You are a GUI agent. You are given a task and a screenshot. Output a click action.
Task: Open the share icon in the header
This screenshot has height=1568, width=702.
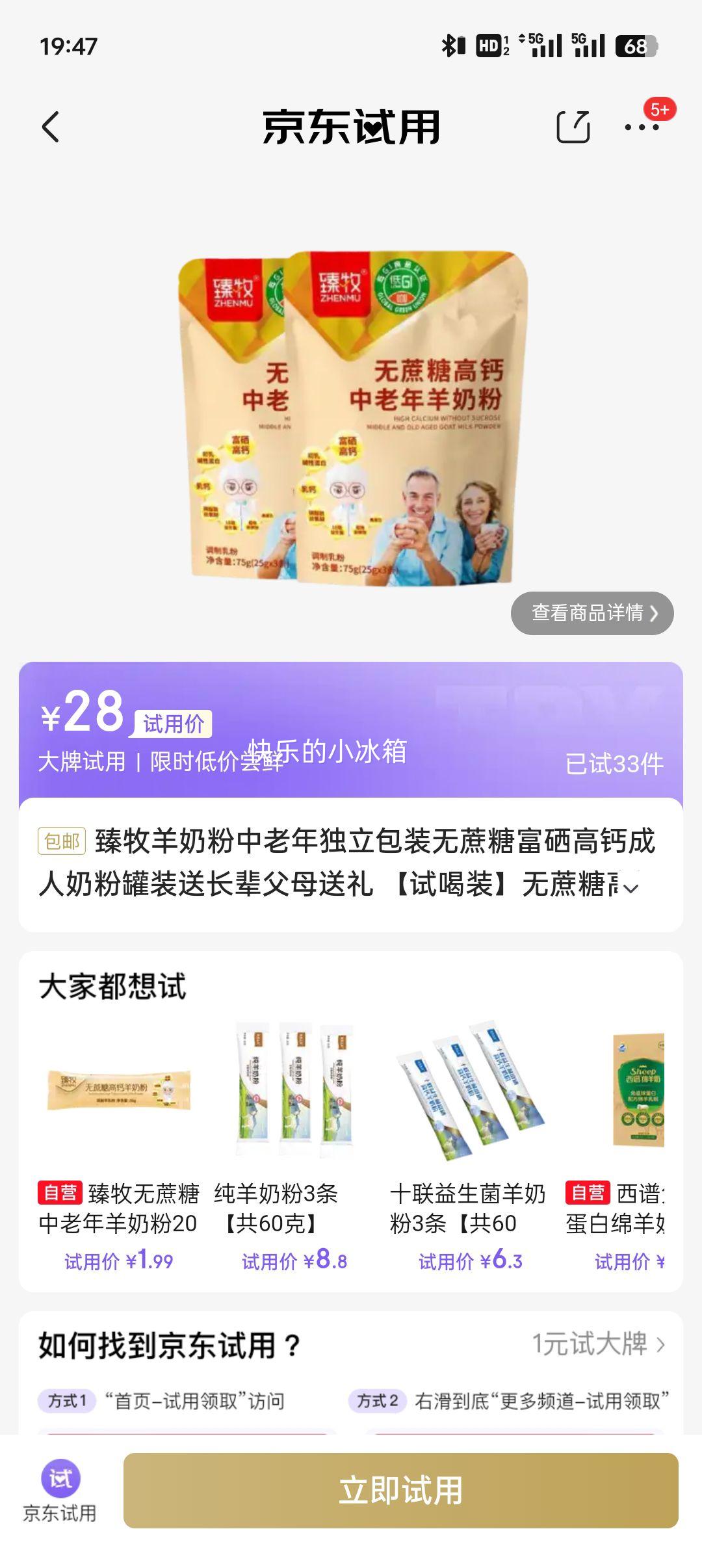click(575, 127)
